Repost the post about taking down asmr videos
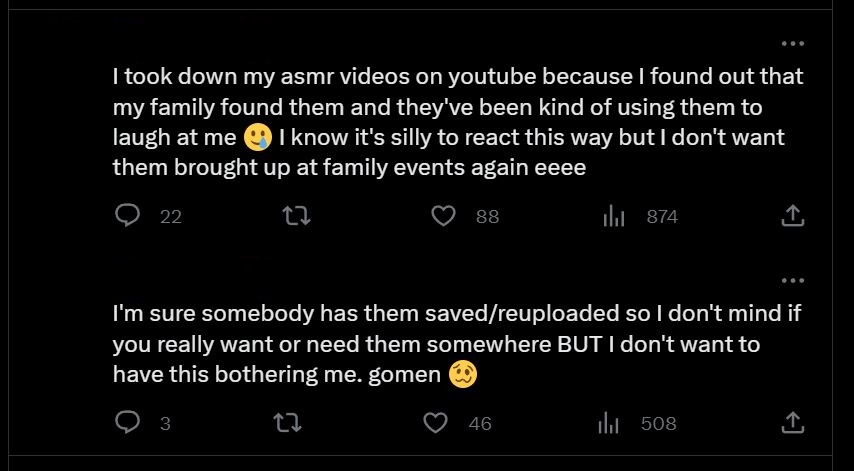 296,215
